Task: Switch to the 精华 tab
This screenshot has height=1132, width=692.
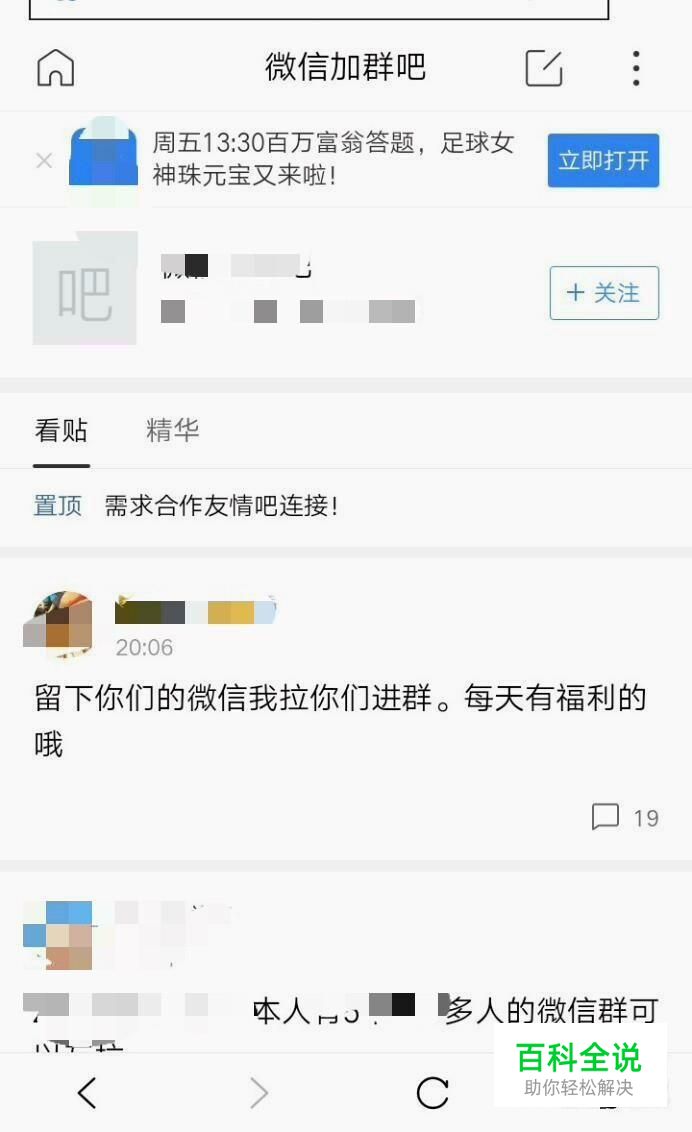Action: pos(173,431)
